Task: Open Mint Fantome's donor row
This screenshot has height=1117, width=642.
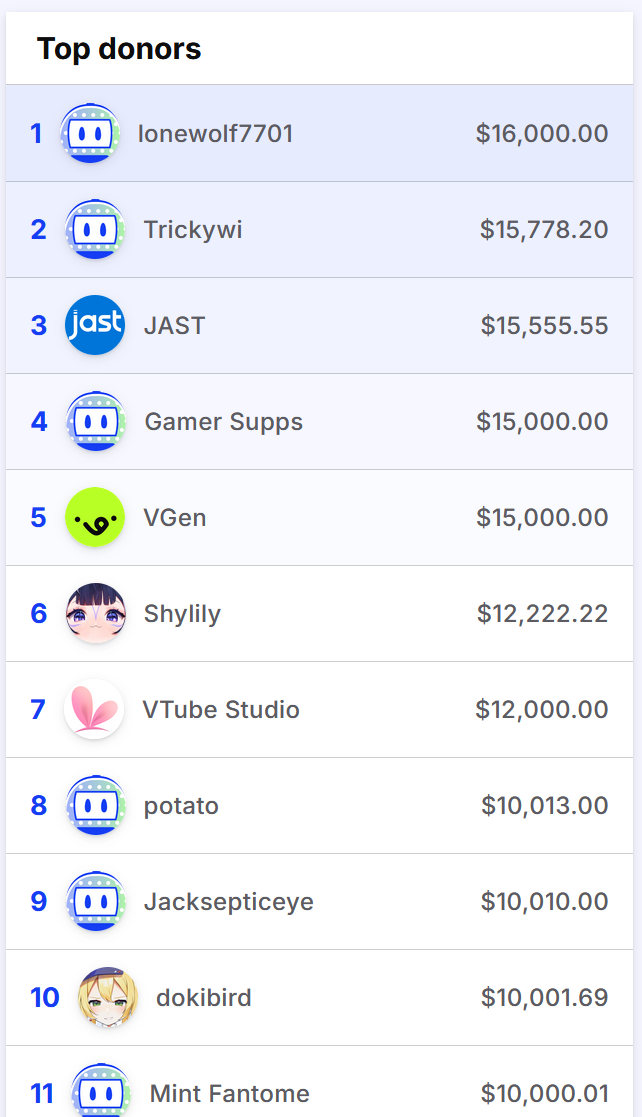Action: click(x=319, y=1082)
